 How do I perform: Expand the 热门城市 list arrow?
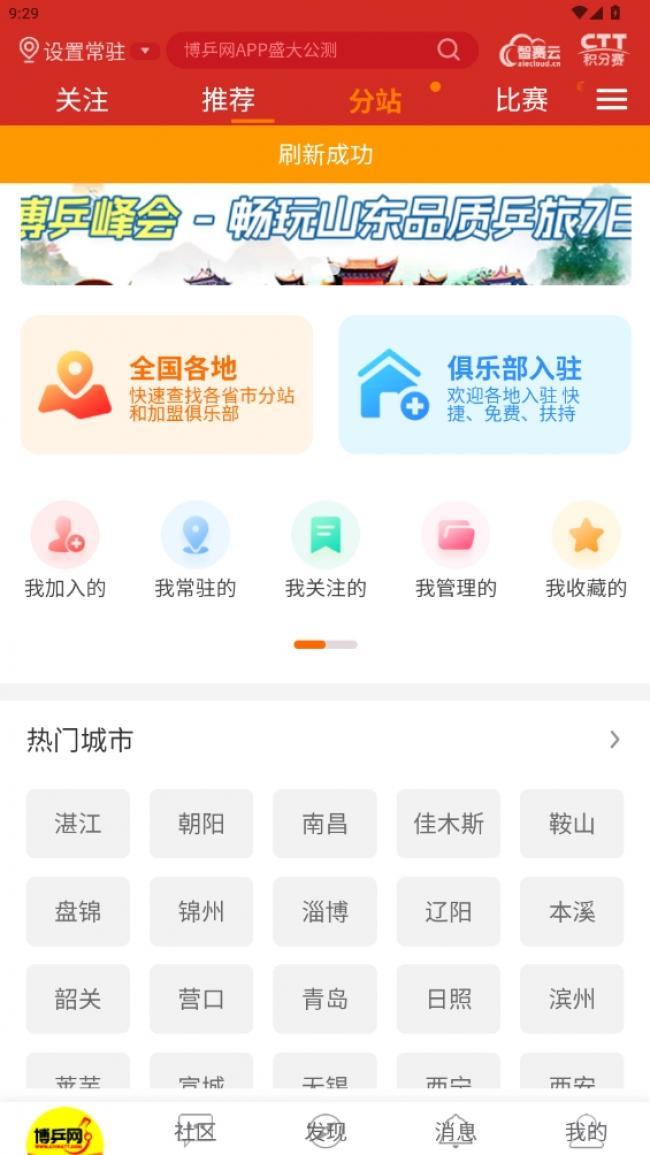(614, 740)
